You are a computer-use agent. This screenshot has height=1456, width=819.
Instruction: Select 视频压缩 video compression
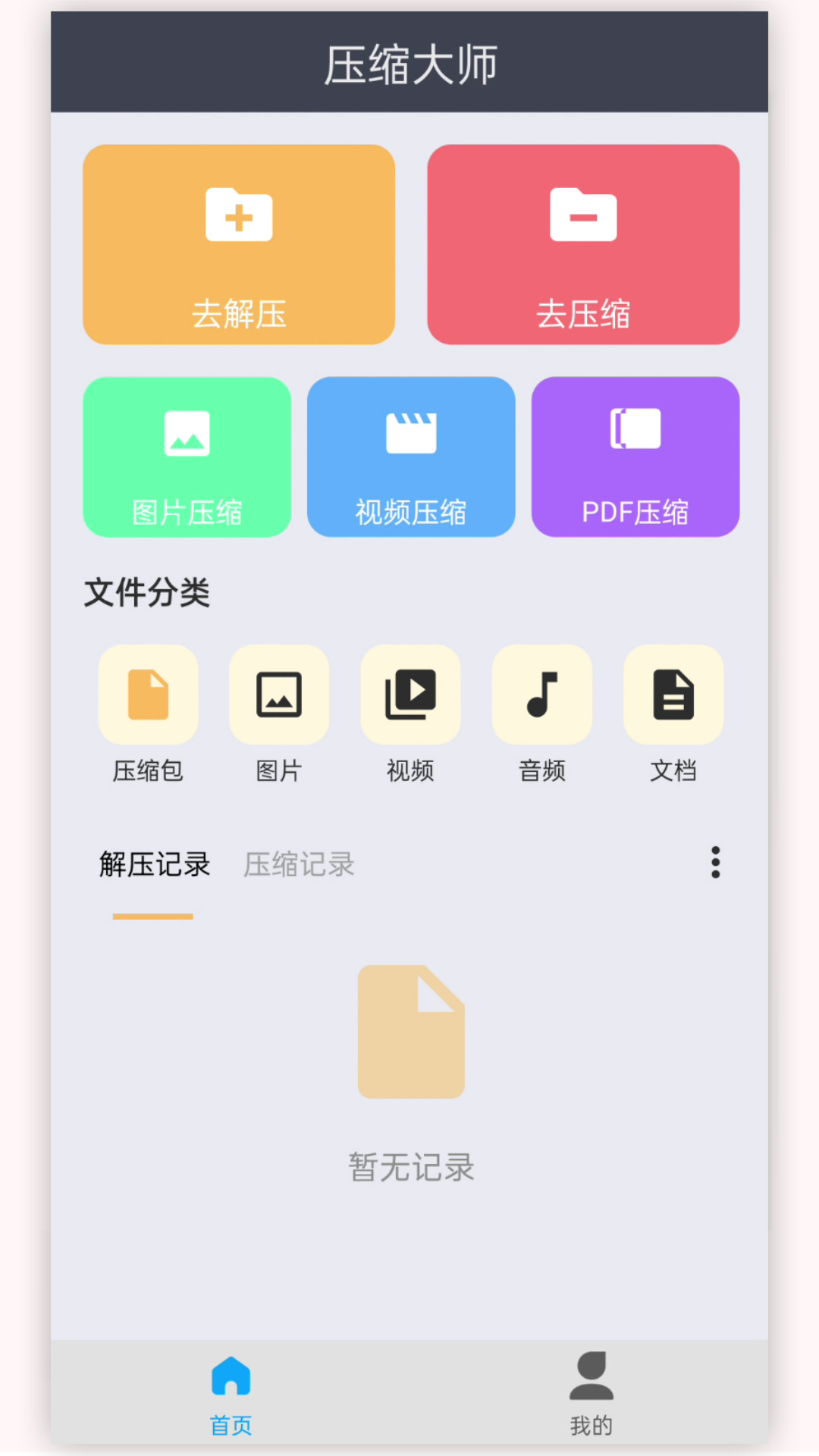[410, 457]
